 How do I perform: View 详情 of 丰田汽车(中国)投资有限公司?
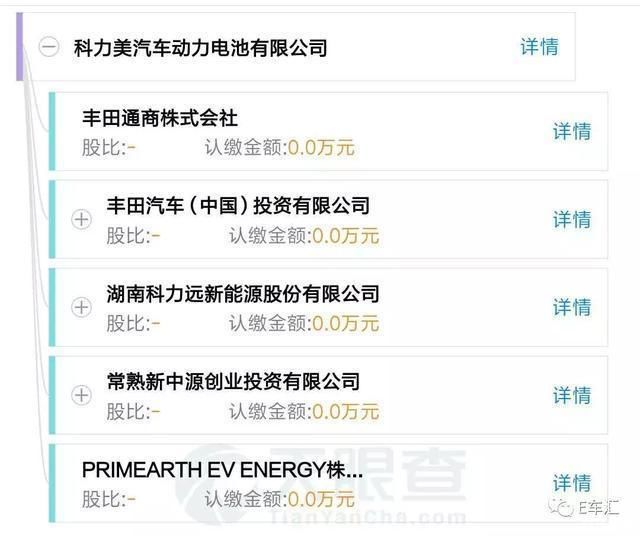(x=571, y=219)
